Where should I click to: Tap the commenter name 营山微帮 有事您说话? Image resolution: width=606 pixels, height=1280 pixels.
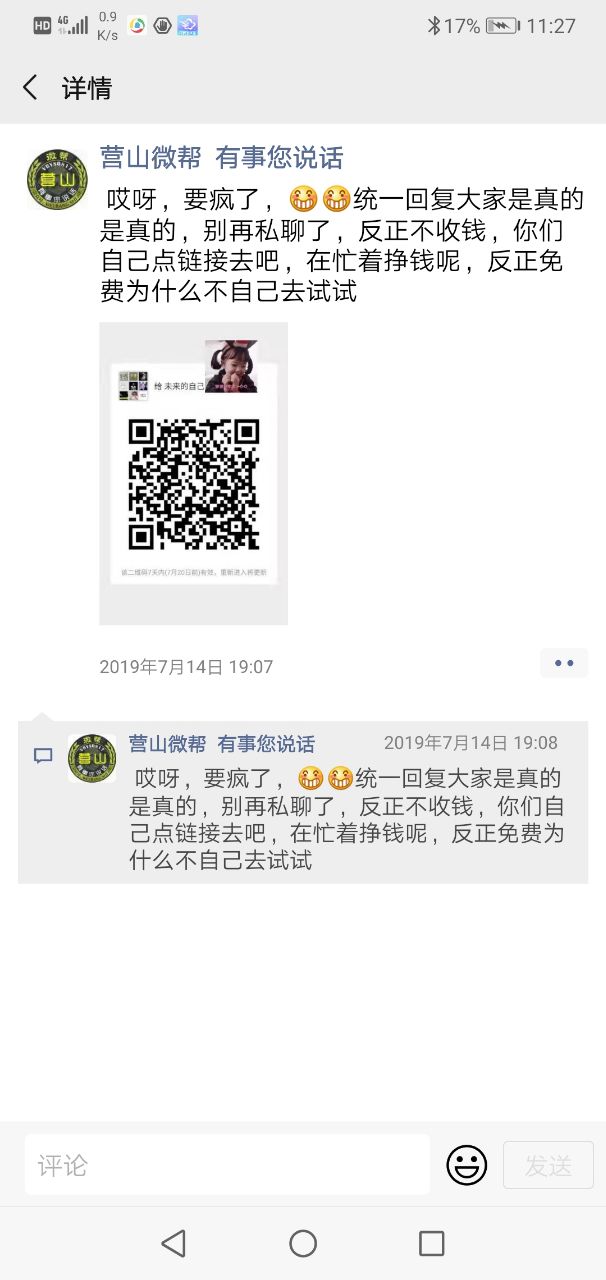tap(221, 744)
